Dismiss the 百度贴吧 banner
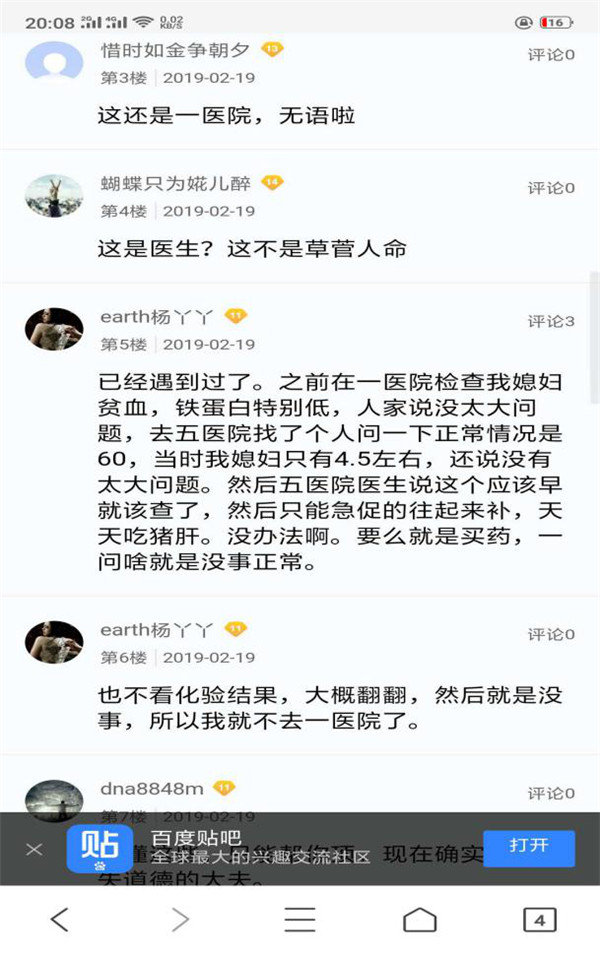Viewport: 600px width, 954px height. pyautogui.click(x=34, y=849)
